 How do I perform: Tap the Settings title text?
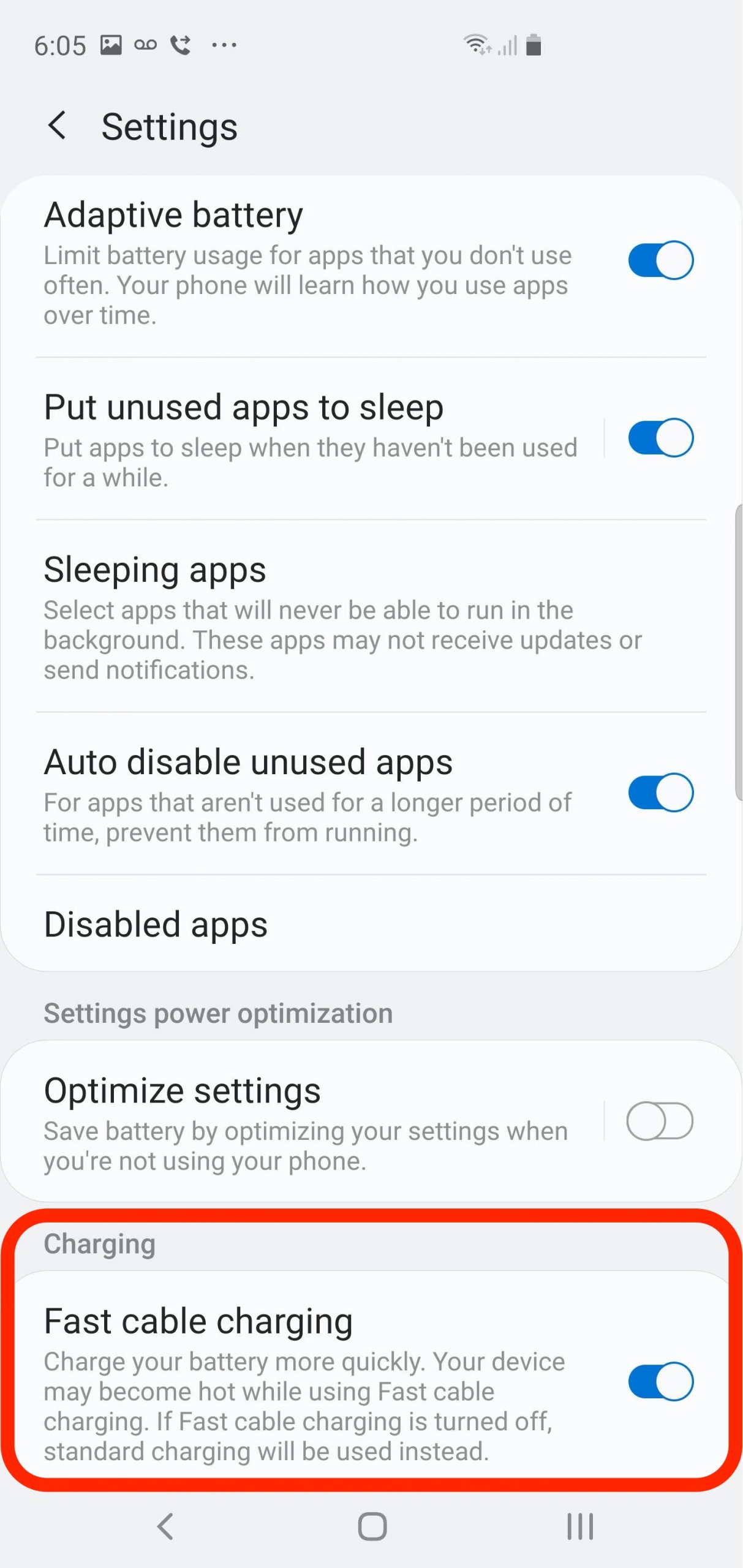169,126
